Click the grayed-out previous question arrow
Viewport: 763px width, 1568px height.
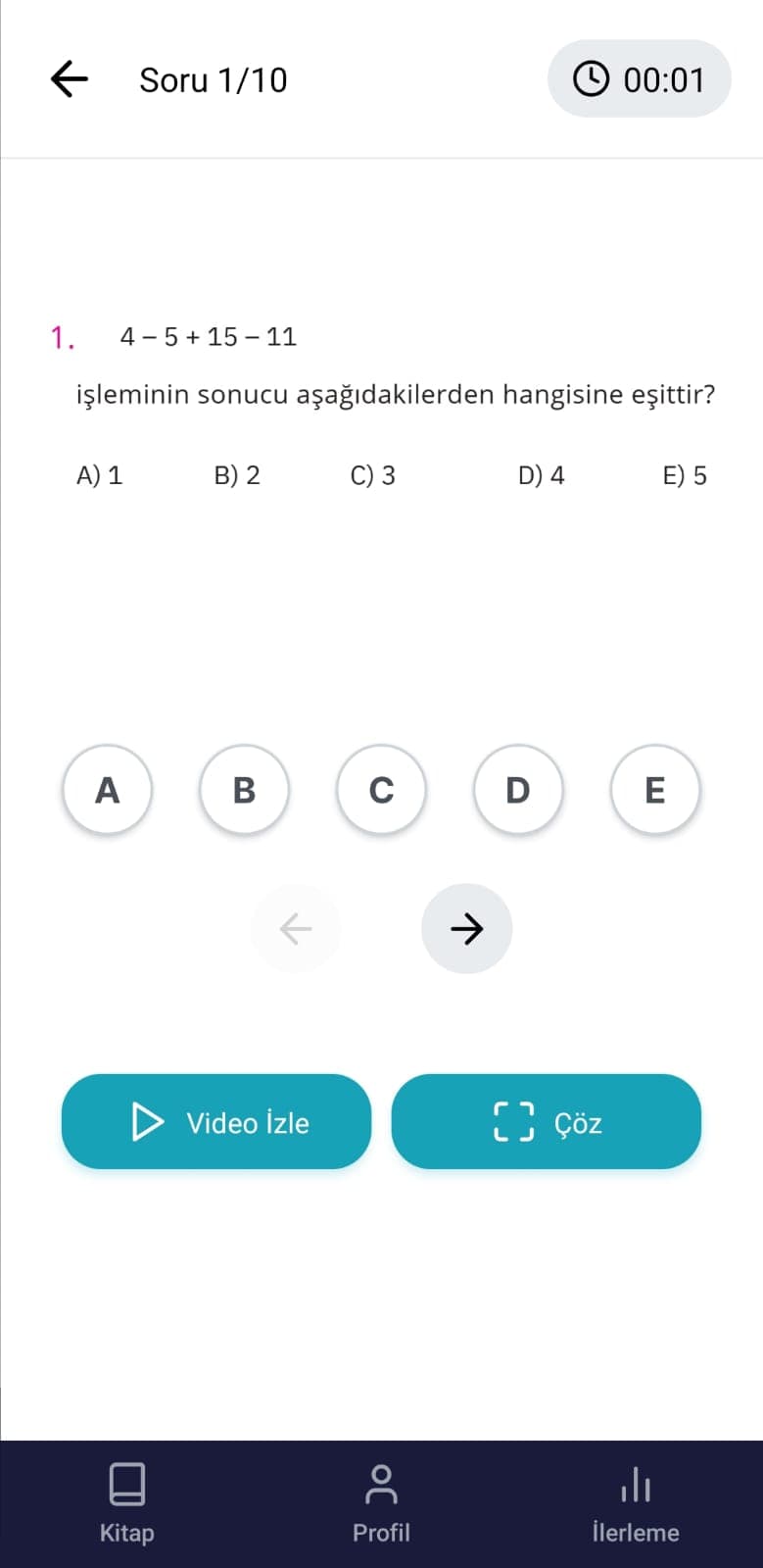click(296, 928)
